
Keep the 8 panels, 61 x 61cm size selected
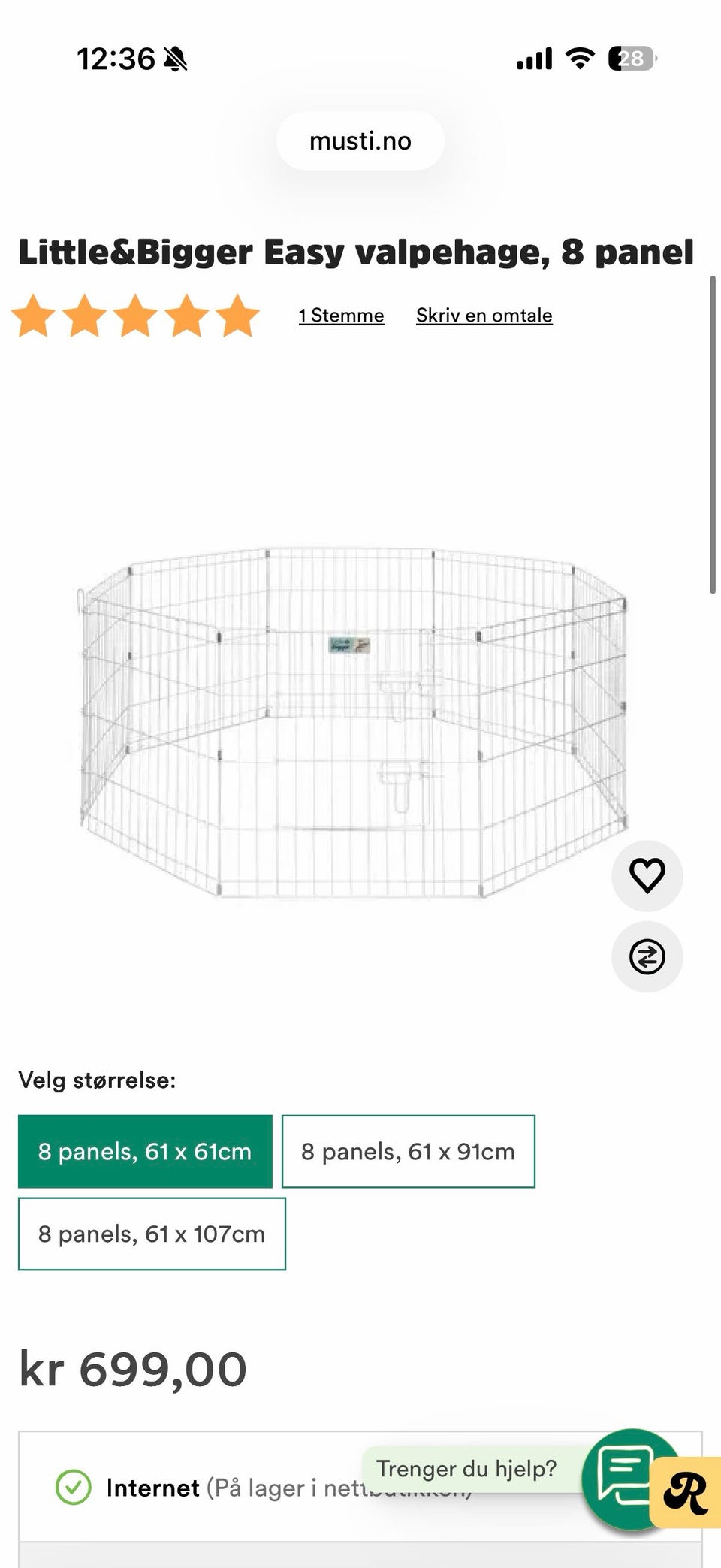pyautogui.click(x=145, y=1151)
